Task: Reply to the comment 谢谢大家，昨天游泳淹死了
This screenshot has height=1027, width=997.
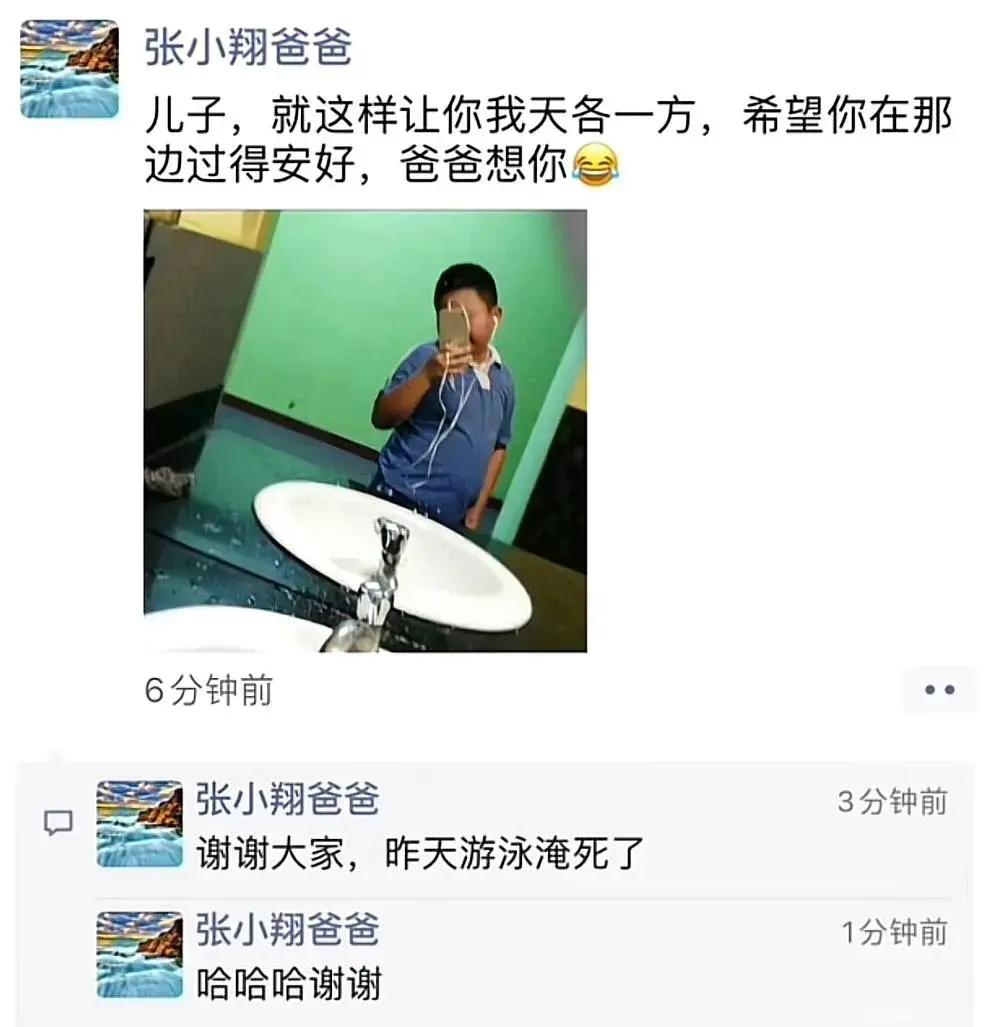Action: click(420, 855)
